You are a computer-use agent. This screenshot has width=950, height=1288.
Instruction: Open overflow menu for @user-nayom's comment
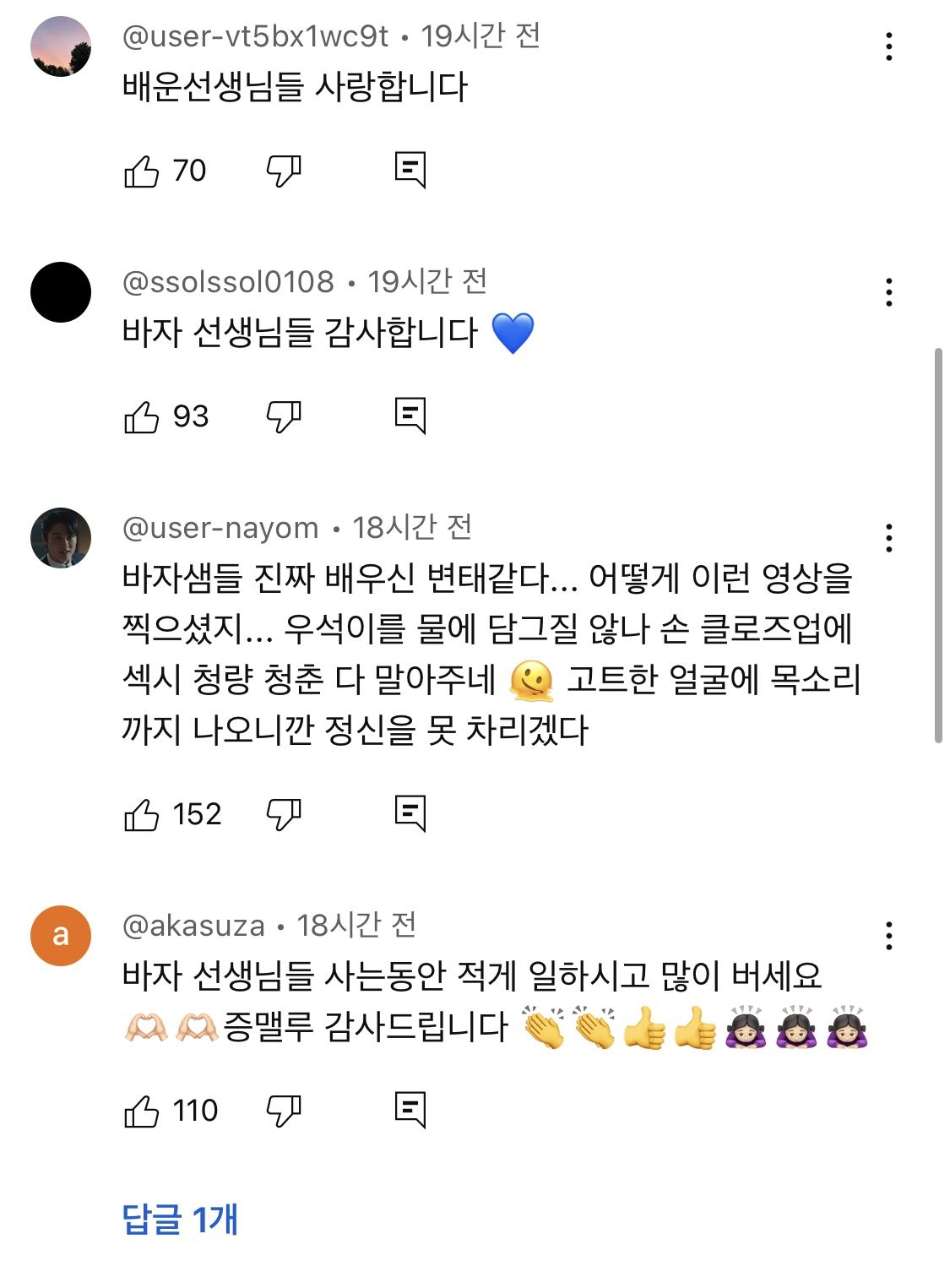889,538
